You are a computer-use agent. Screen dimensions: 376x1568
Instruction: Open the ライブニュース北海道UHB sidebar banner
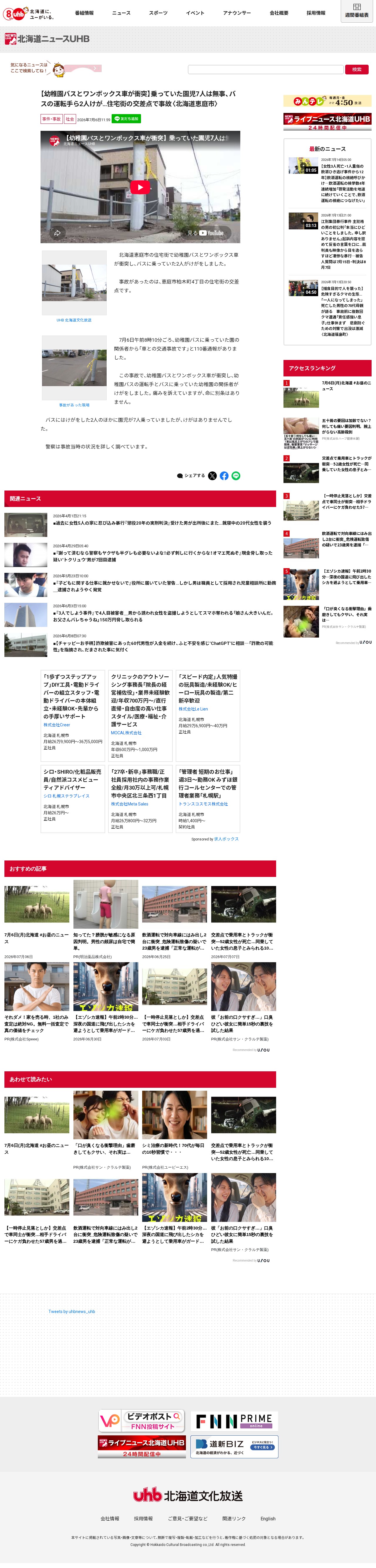click(x=327, y=122)
